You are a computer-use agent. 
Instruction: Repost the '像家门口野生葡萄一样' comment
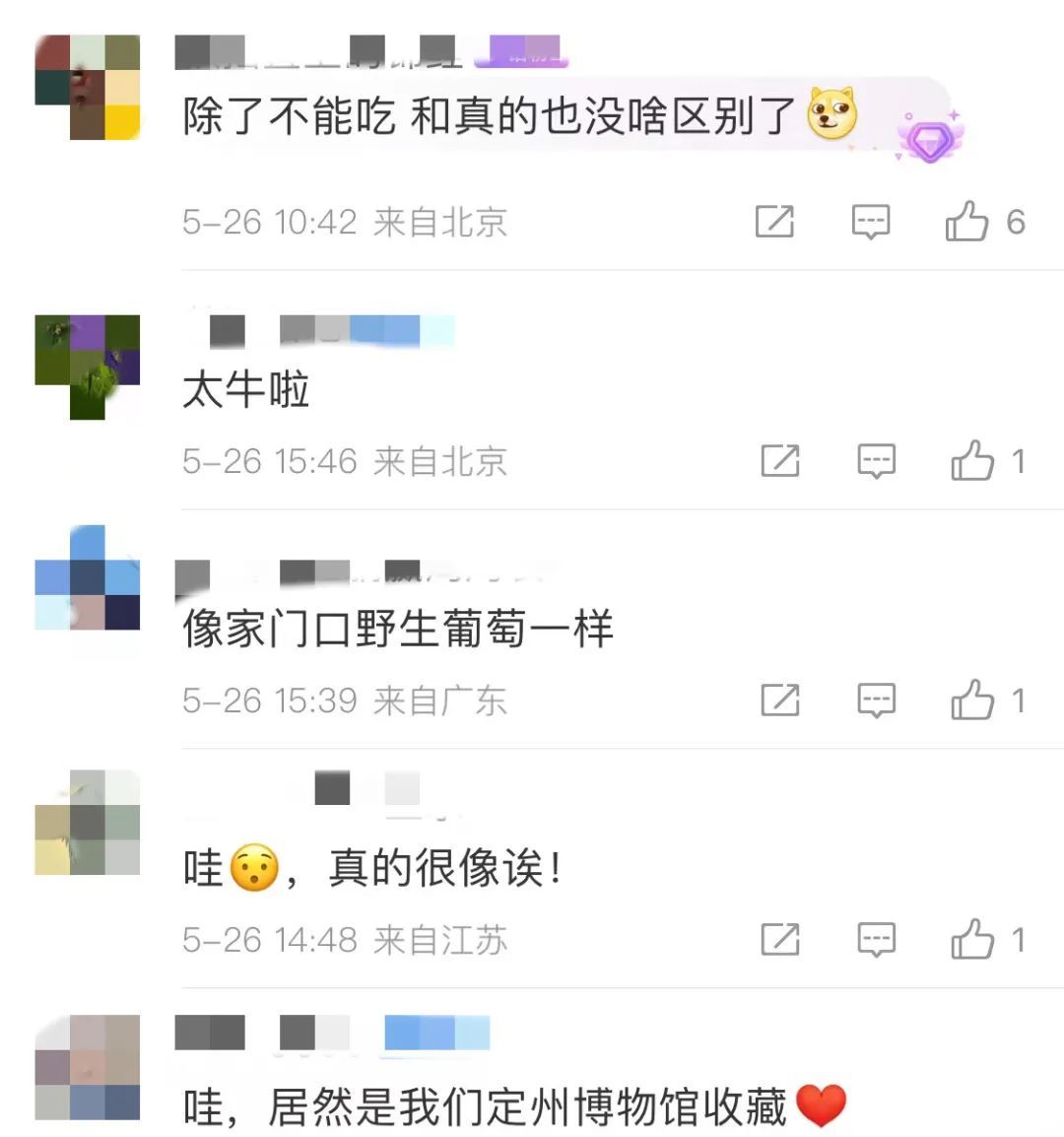pos(780,701)
